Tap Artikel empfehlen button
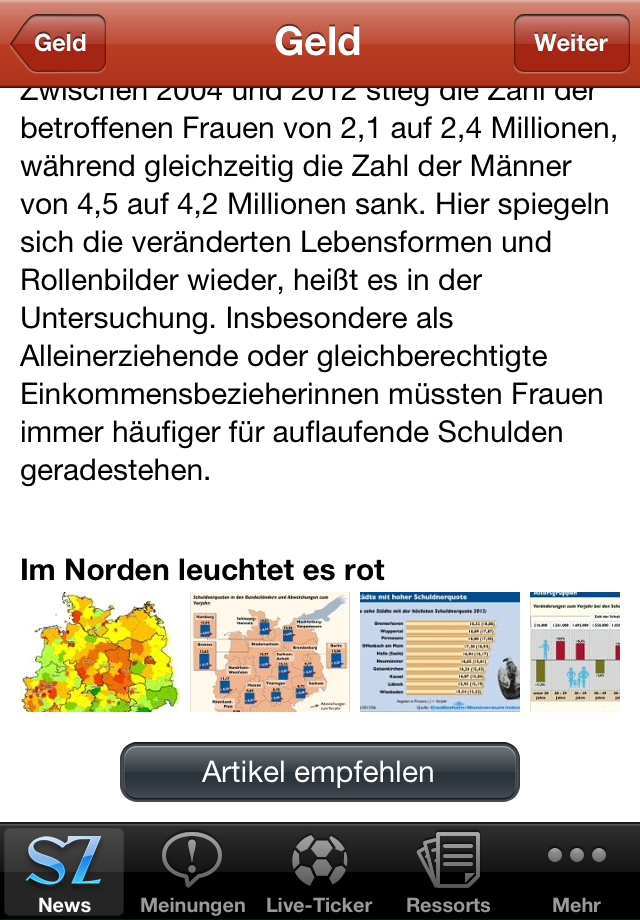 point(320,772)
